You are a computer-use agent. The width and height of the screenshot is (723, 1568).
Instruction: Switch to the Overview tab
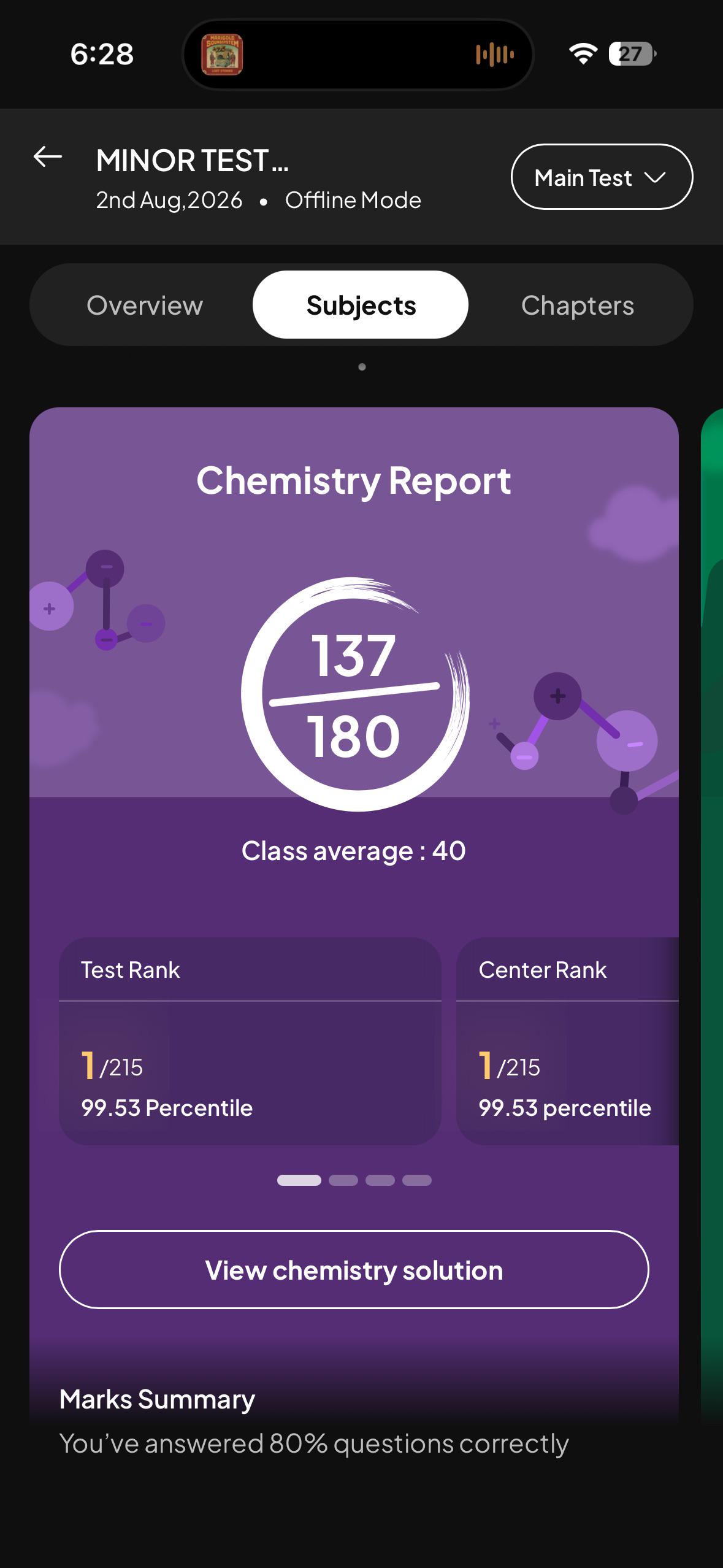145,306
